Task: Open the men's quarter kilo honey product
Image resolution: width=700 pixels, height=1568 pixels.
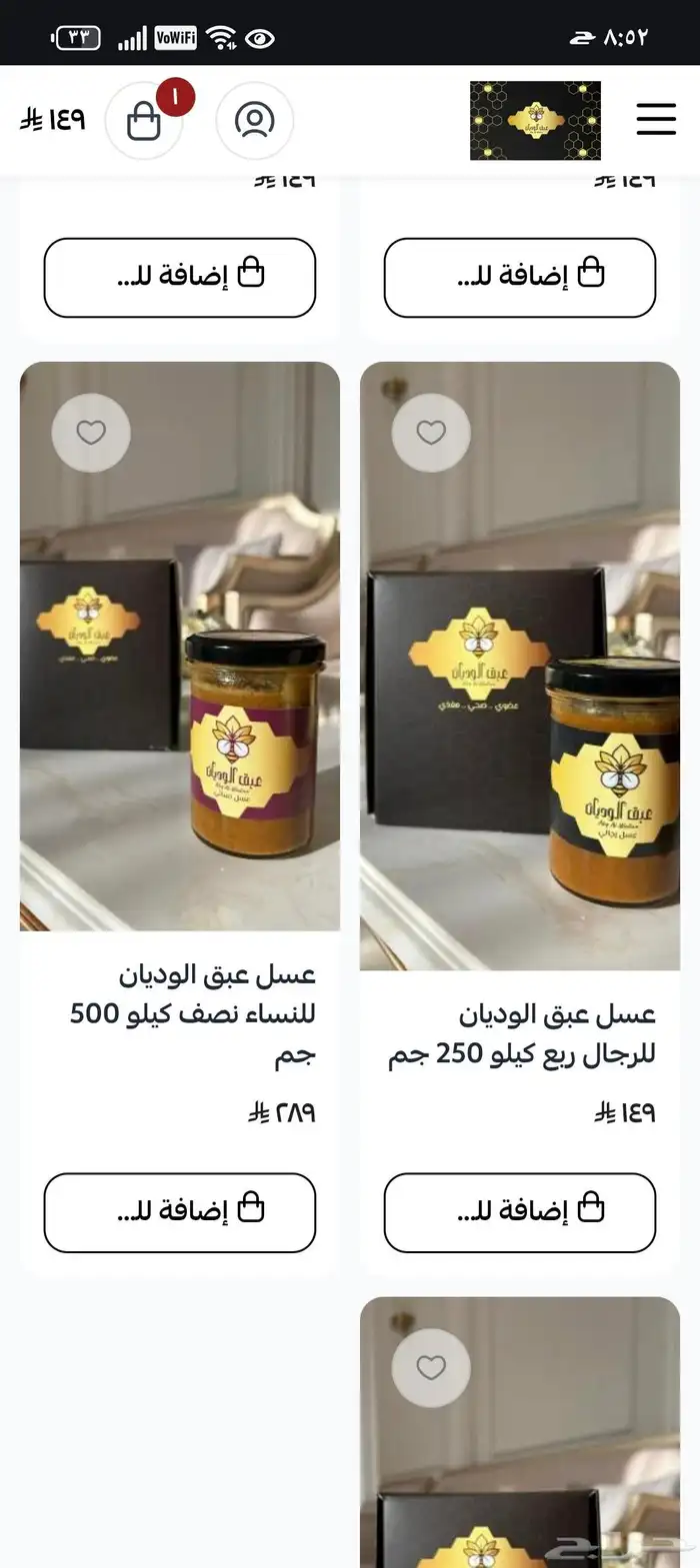Action: pos(520,1033)
